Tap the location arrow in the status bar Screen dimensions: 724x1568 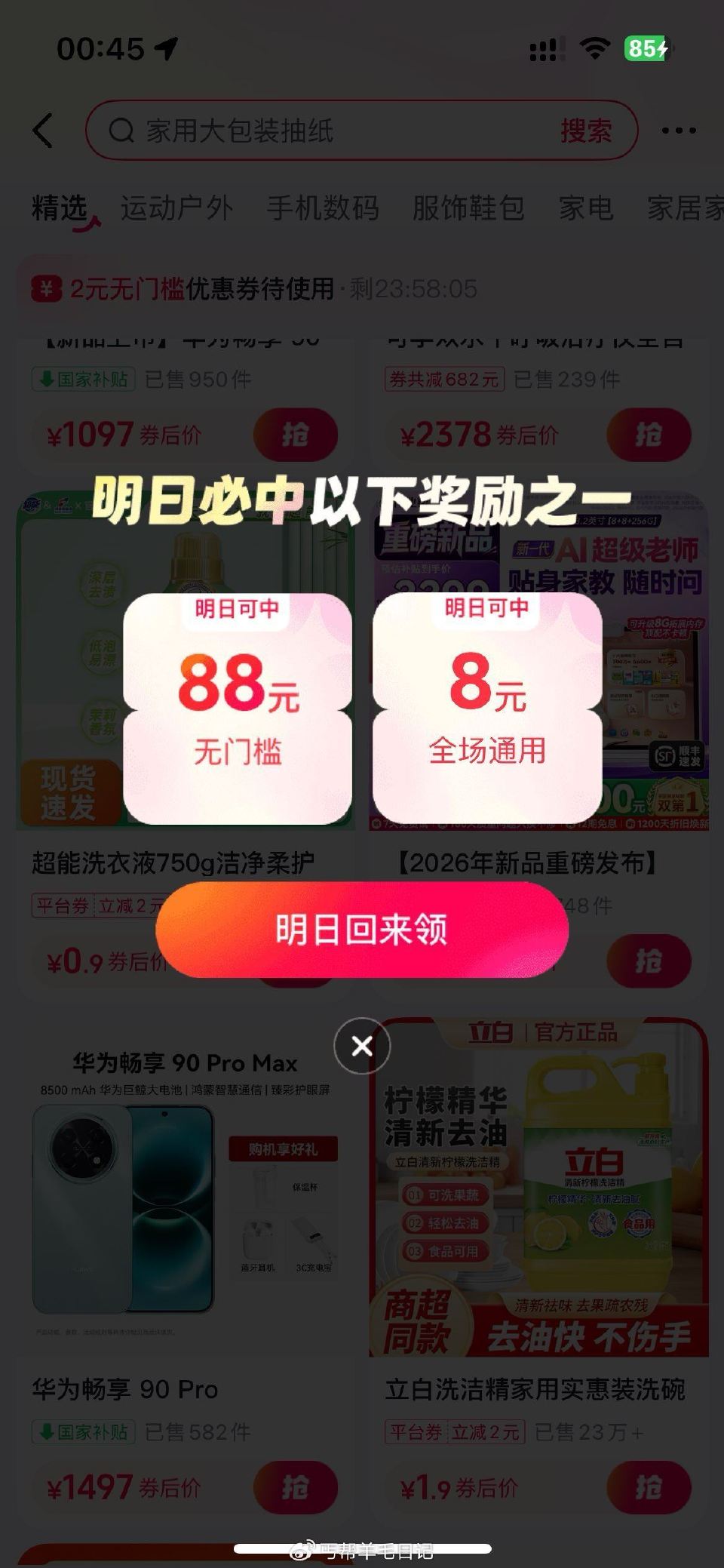164,48
